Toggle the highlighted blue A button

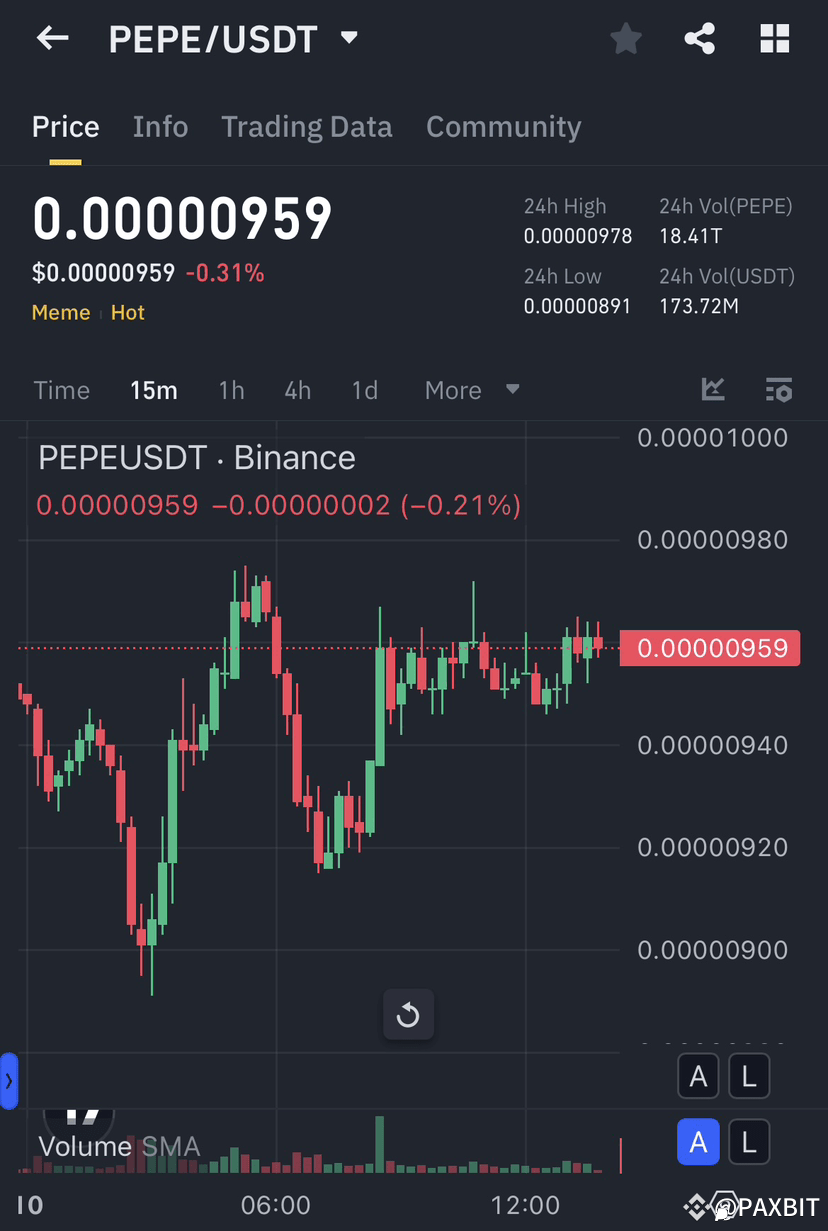pyautogui.click(x=698, y=1142)
